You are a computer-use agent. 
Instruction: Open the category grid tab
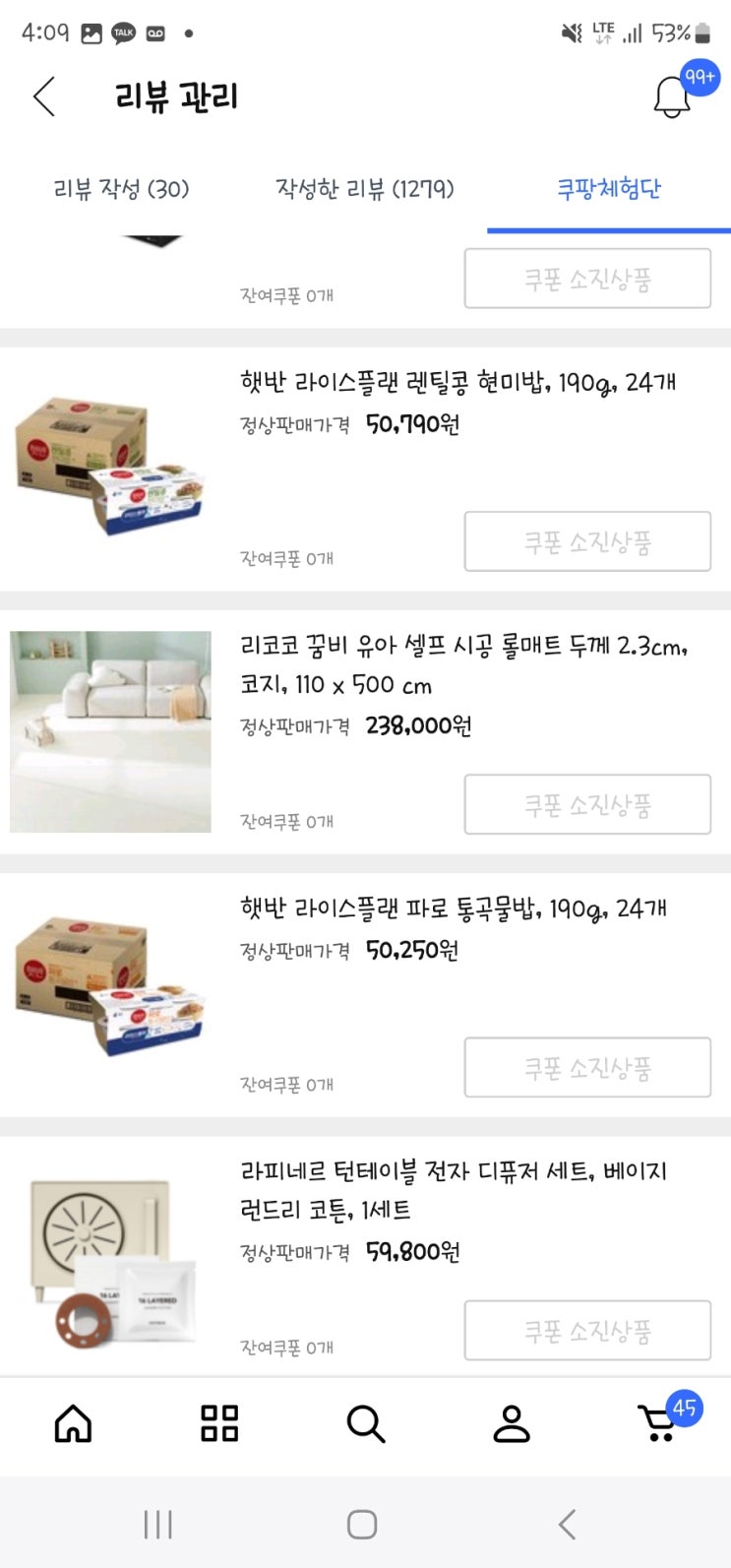219,1423
